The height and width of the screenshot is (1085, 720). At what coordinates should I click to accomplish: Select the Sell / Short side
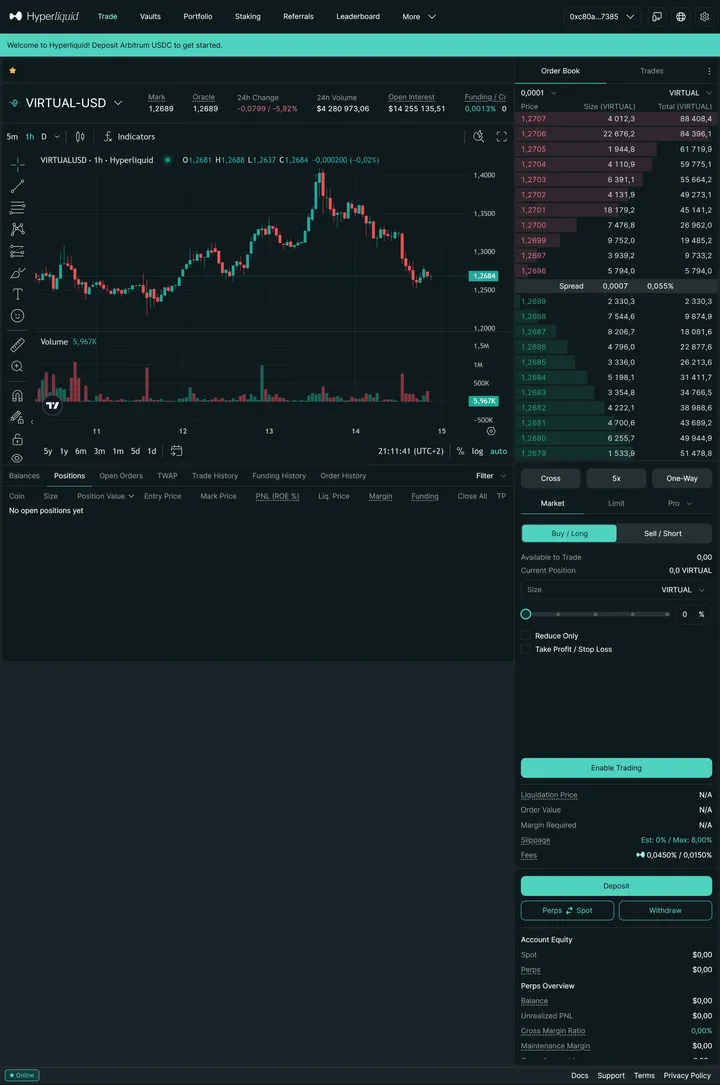(664, 533)
